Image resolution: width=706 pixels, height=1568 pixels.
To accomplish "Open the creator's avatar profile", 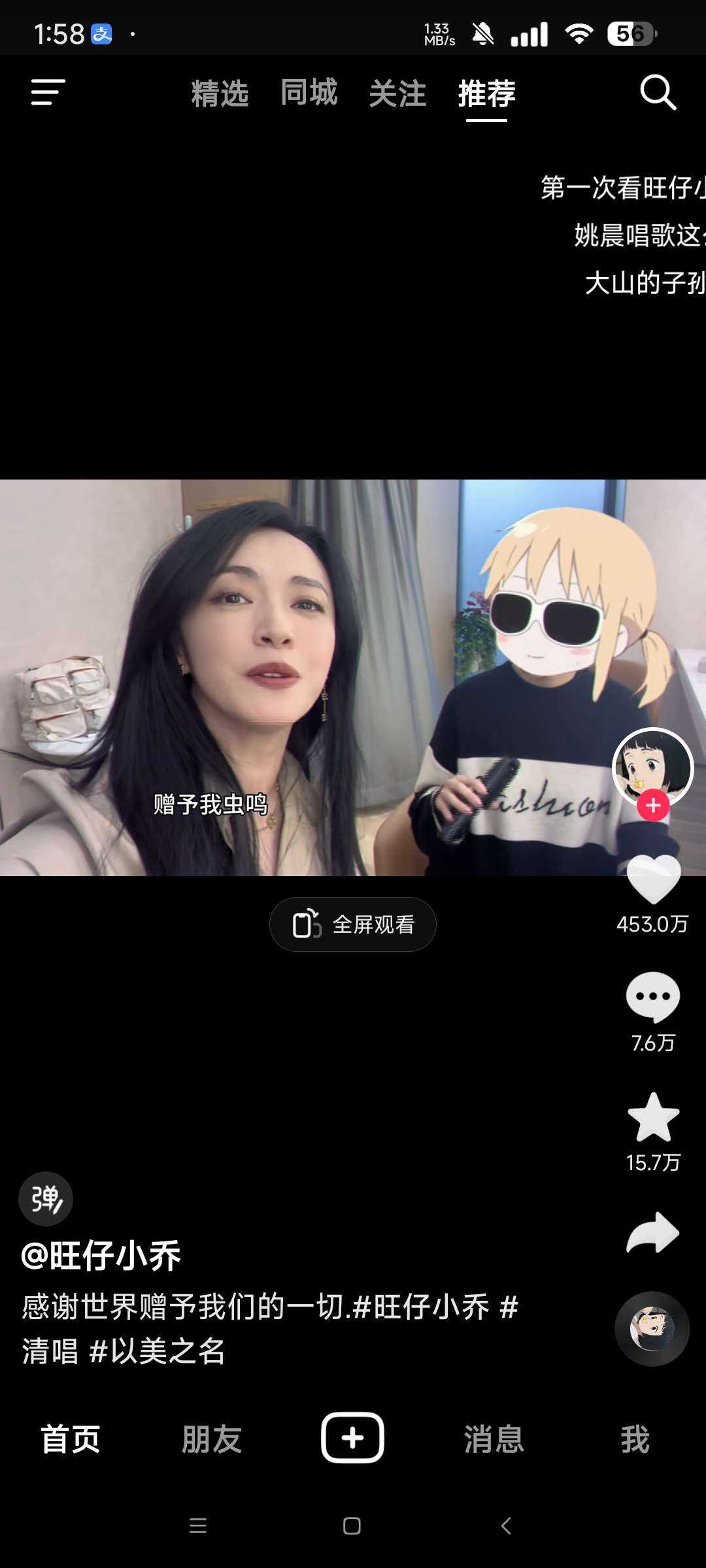I will (652, 766).
